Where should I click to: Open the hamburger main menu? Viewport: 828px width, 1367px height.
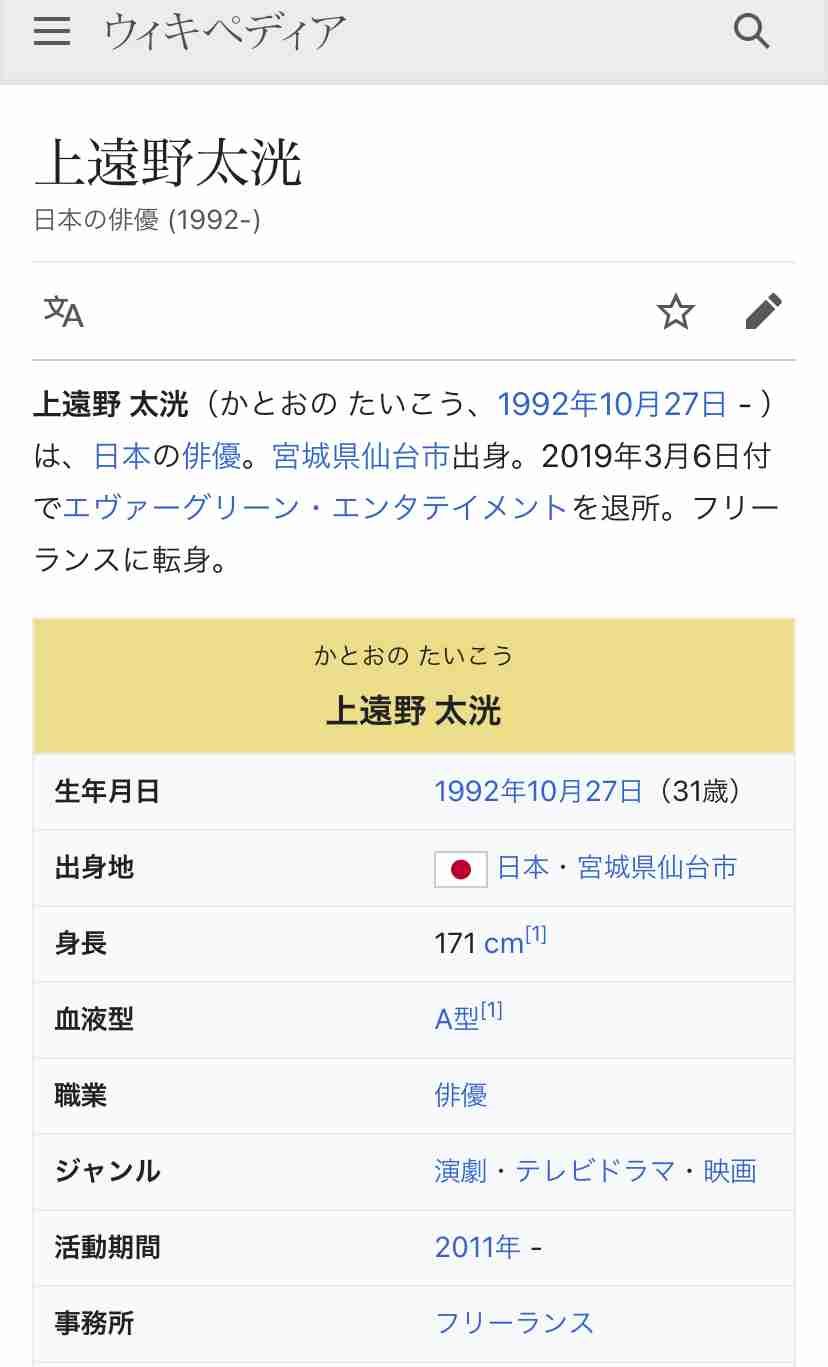point(52,32)
